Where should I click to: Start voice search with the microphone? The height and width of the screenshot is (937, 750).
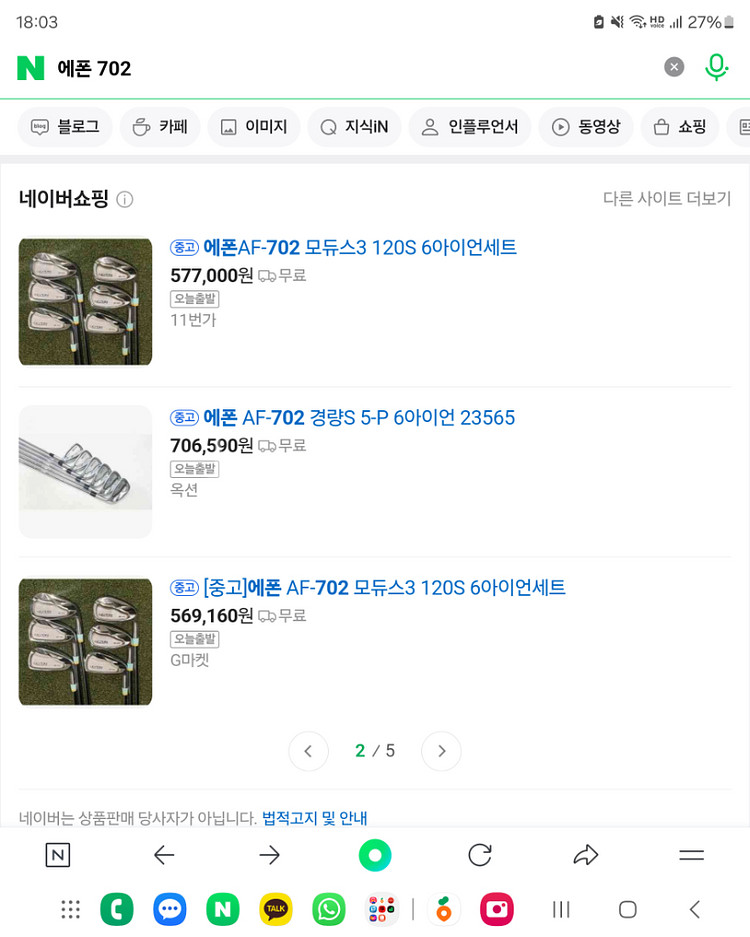click(x=716, y=67)
